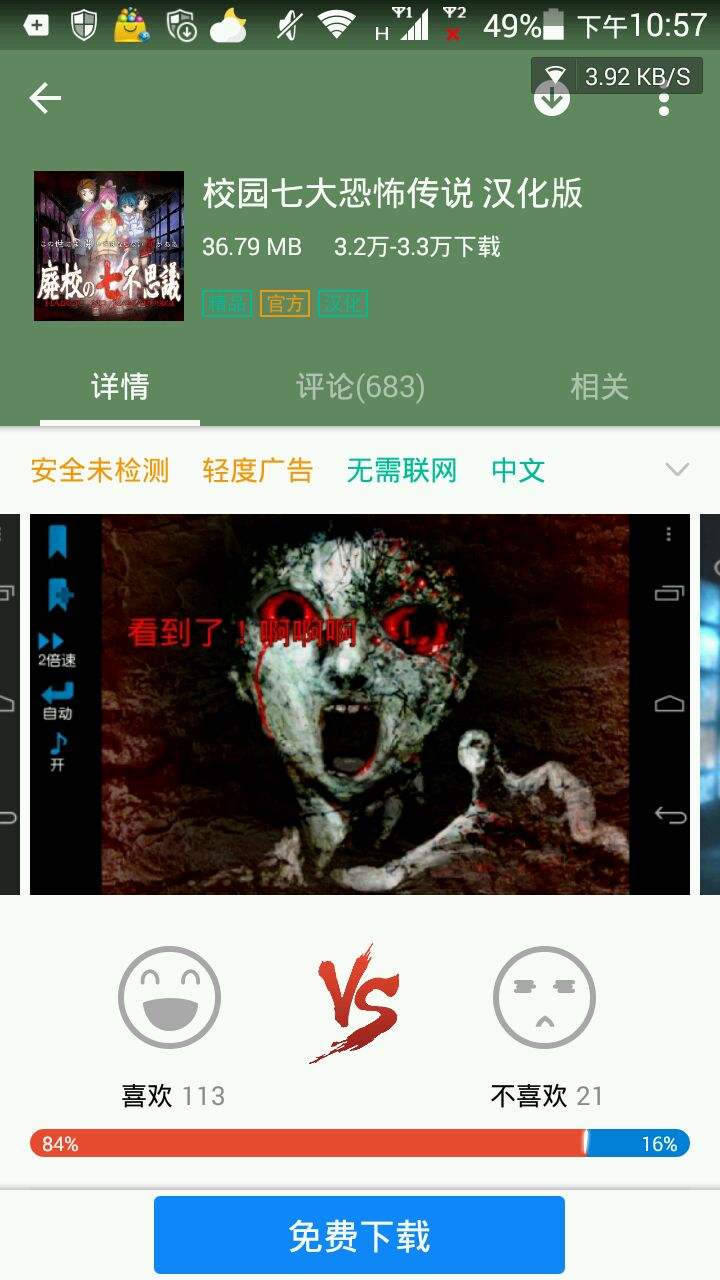Screen dimensions: 720x1280
Task: Go back using the arrow icon
Action: coord(45,98)
